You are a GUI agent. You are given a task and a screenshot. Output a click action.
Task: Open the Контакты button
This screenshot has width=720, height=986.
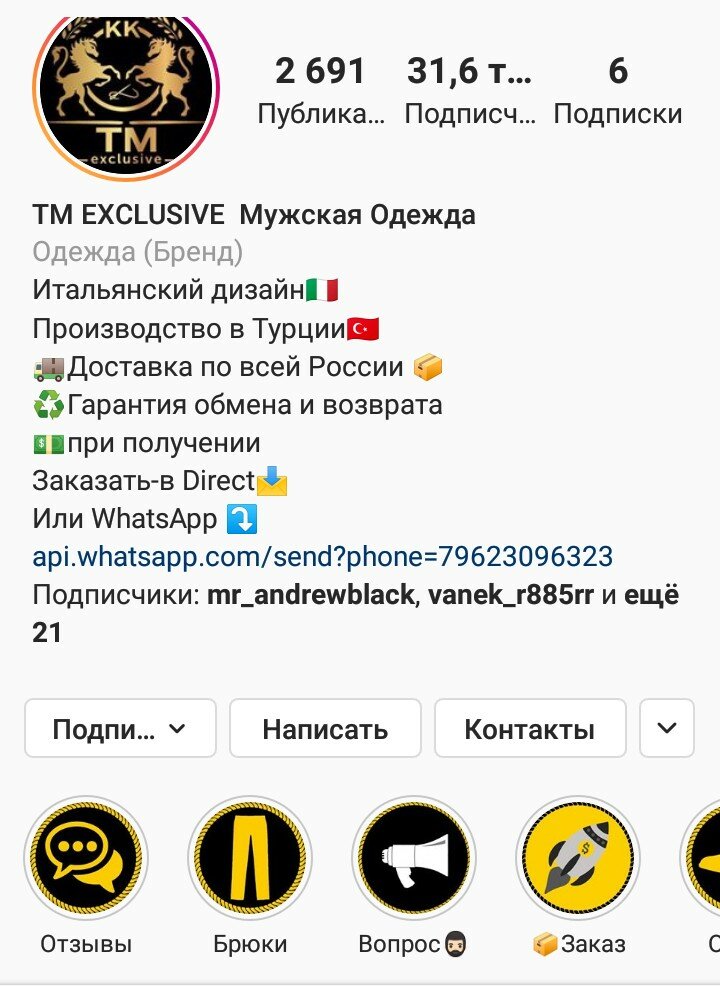[529, 728]
